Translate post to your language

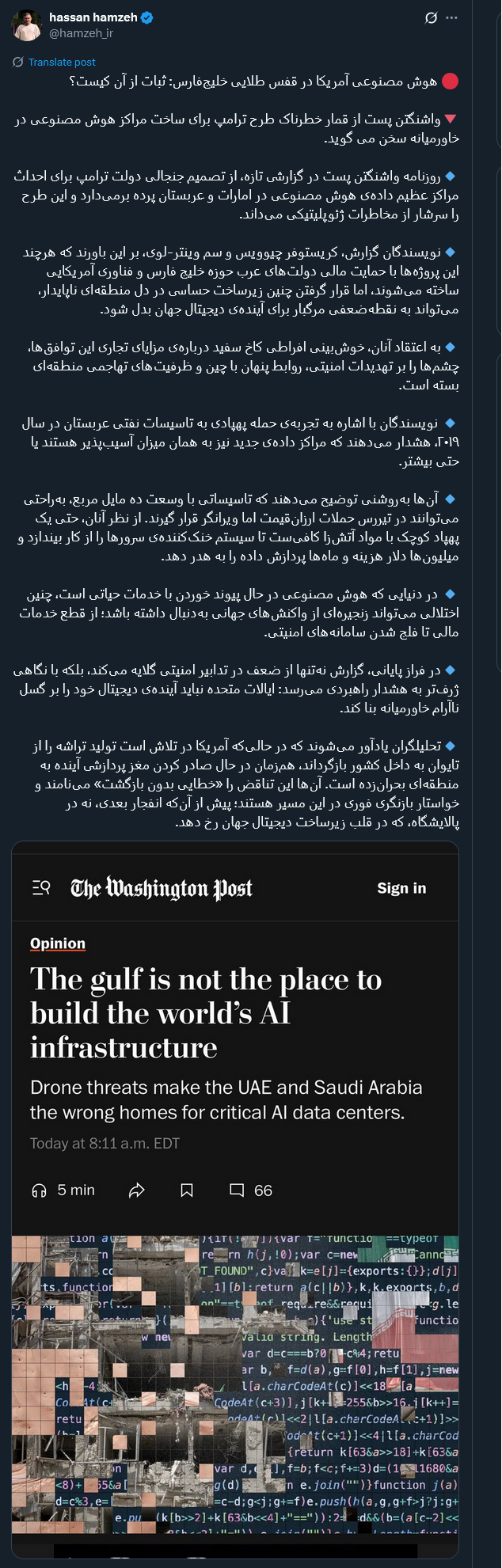[x=61, y=62]
